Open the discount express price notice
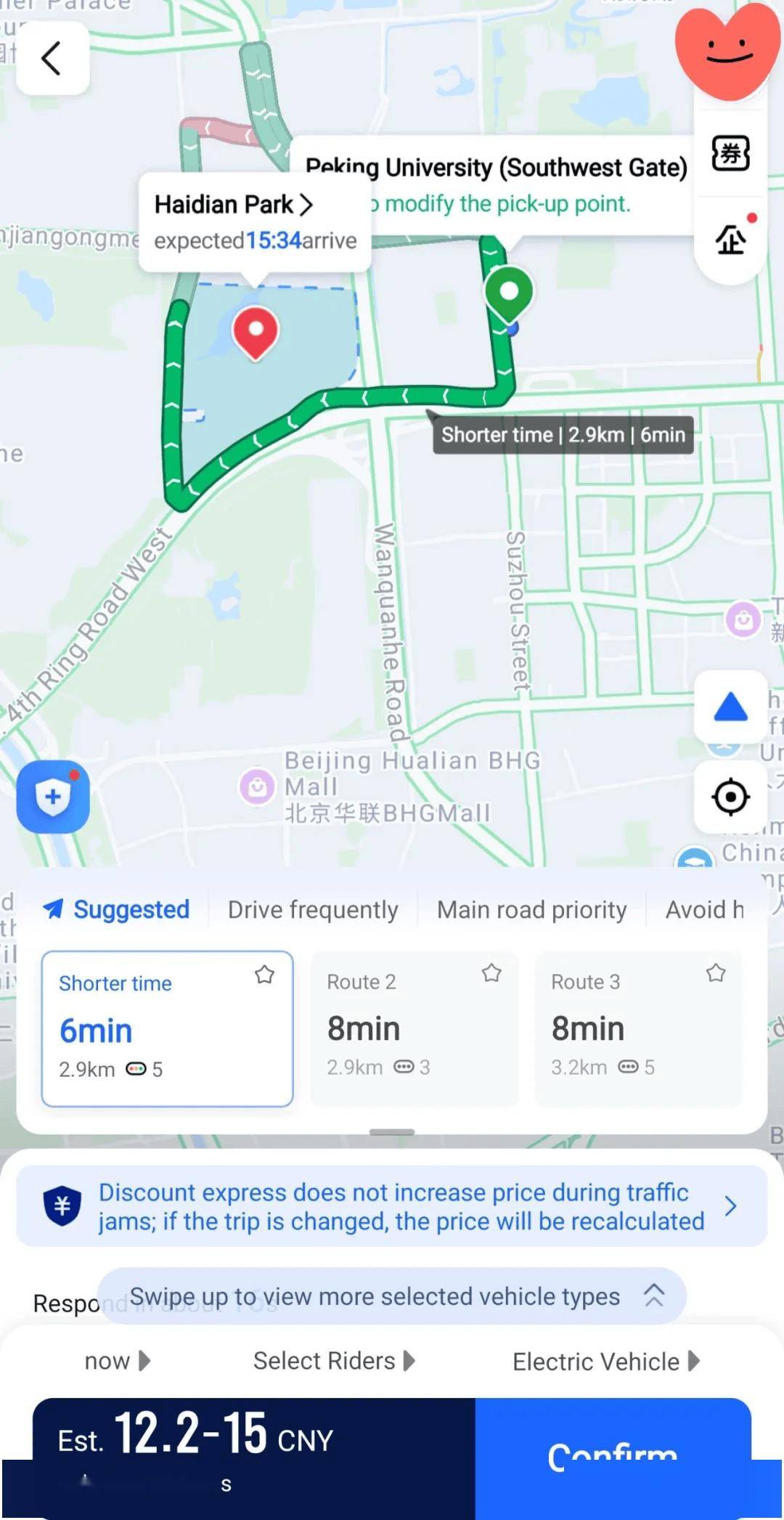 click(392, 1206)
